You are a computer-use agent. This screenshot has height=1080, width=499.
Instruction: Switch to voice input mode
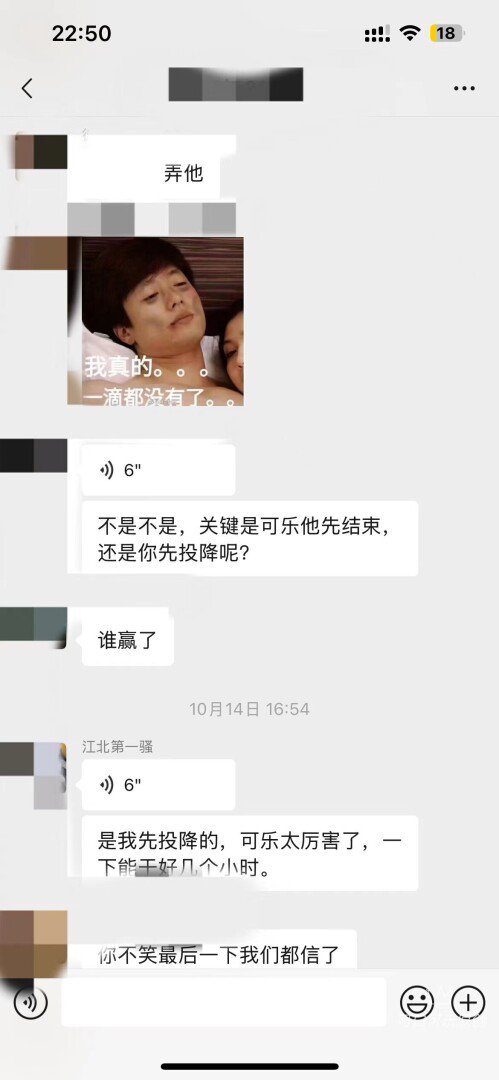30,1001
